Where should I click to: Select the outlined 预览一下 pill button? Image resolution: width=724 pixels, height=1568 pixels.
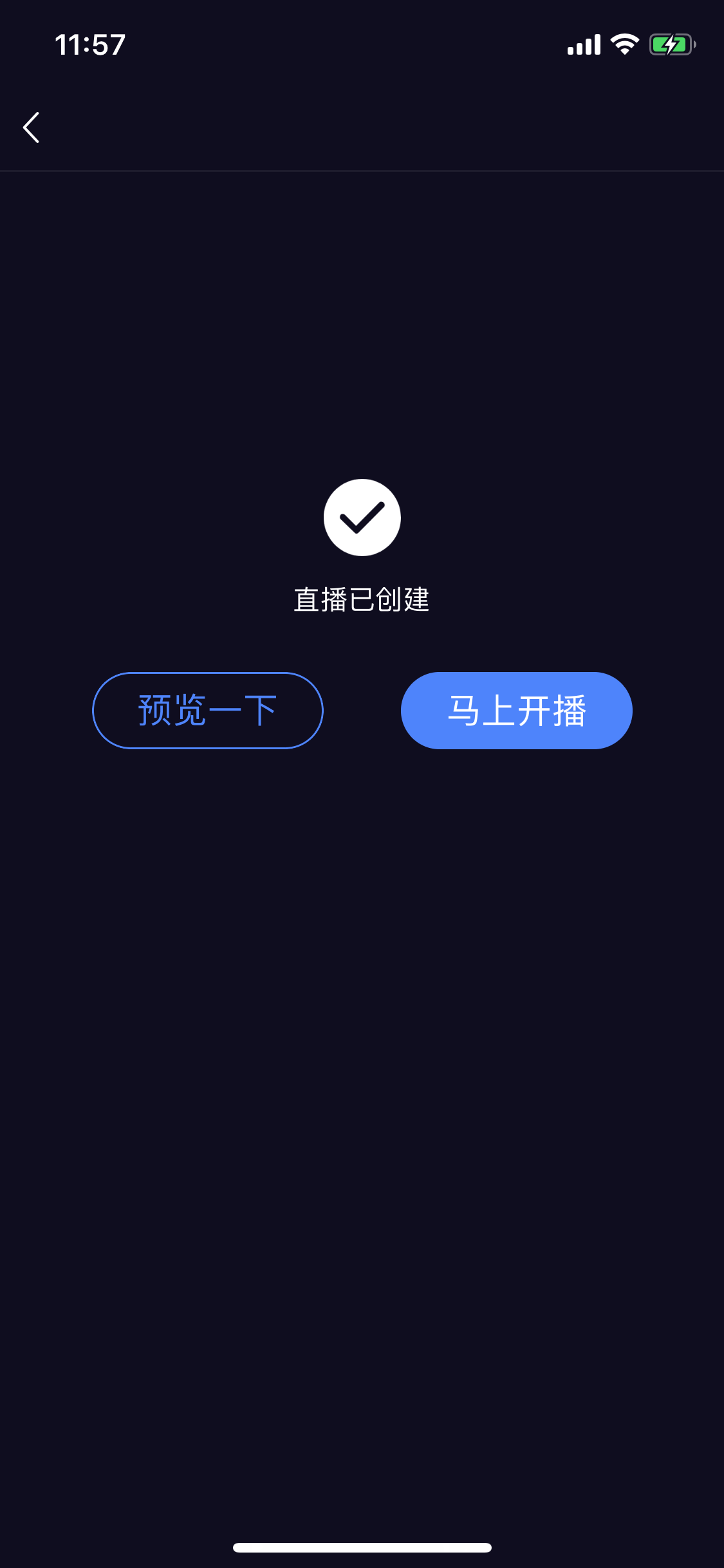[x=207, y=710]
